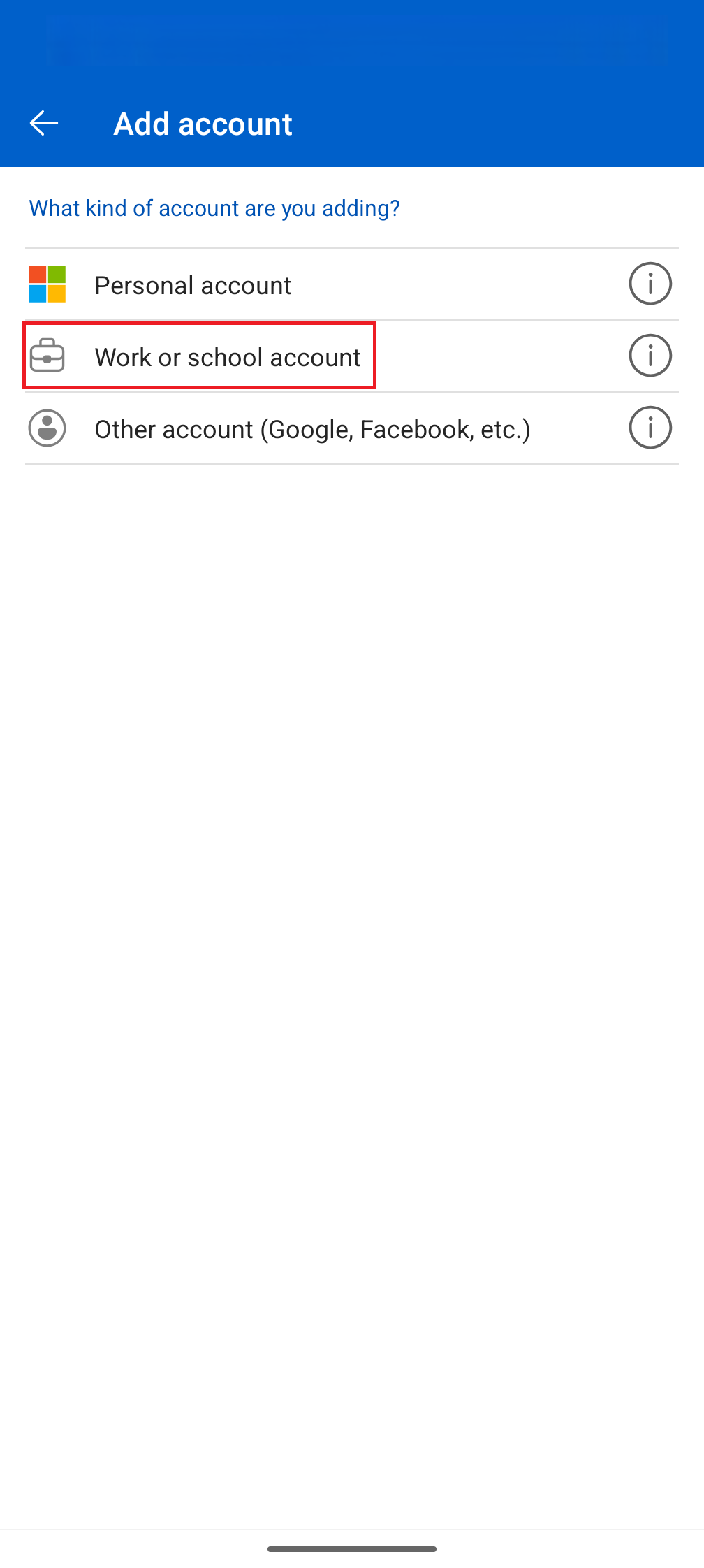Open info icon for Personal account
This screenshot has width=704, height=1568.
[650, 284]
